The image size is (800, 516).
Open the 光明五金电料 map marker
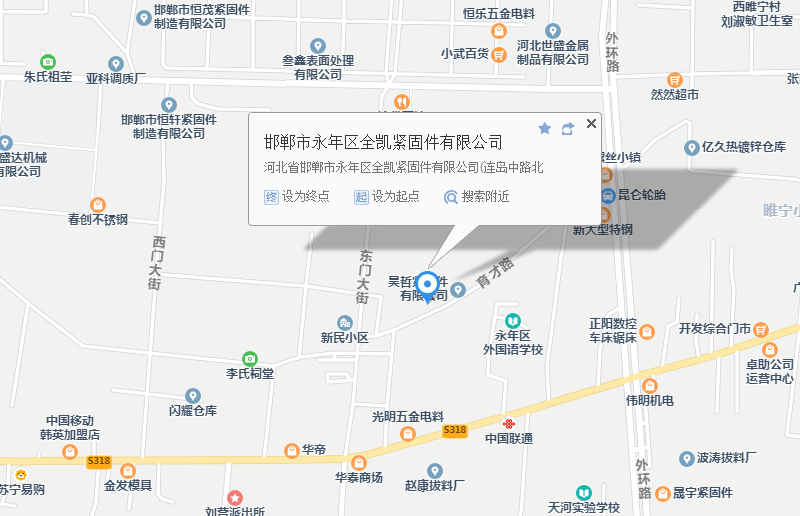408,433
